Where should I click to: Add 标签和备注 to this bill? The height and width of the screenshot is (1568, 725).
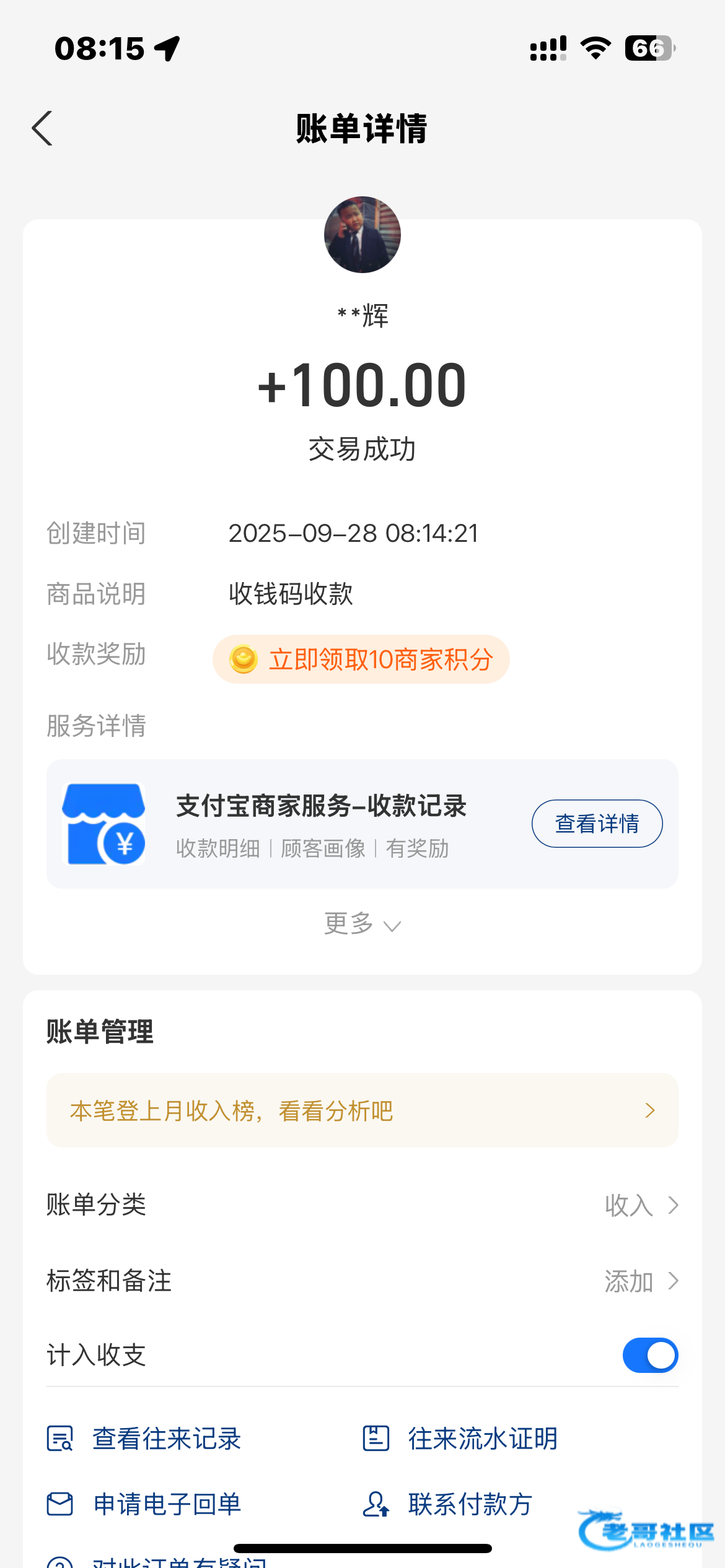640,1281
